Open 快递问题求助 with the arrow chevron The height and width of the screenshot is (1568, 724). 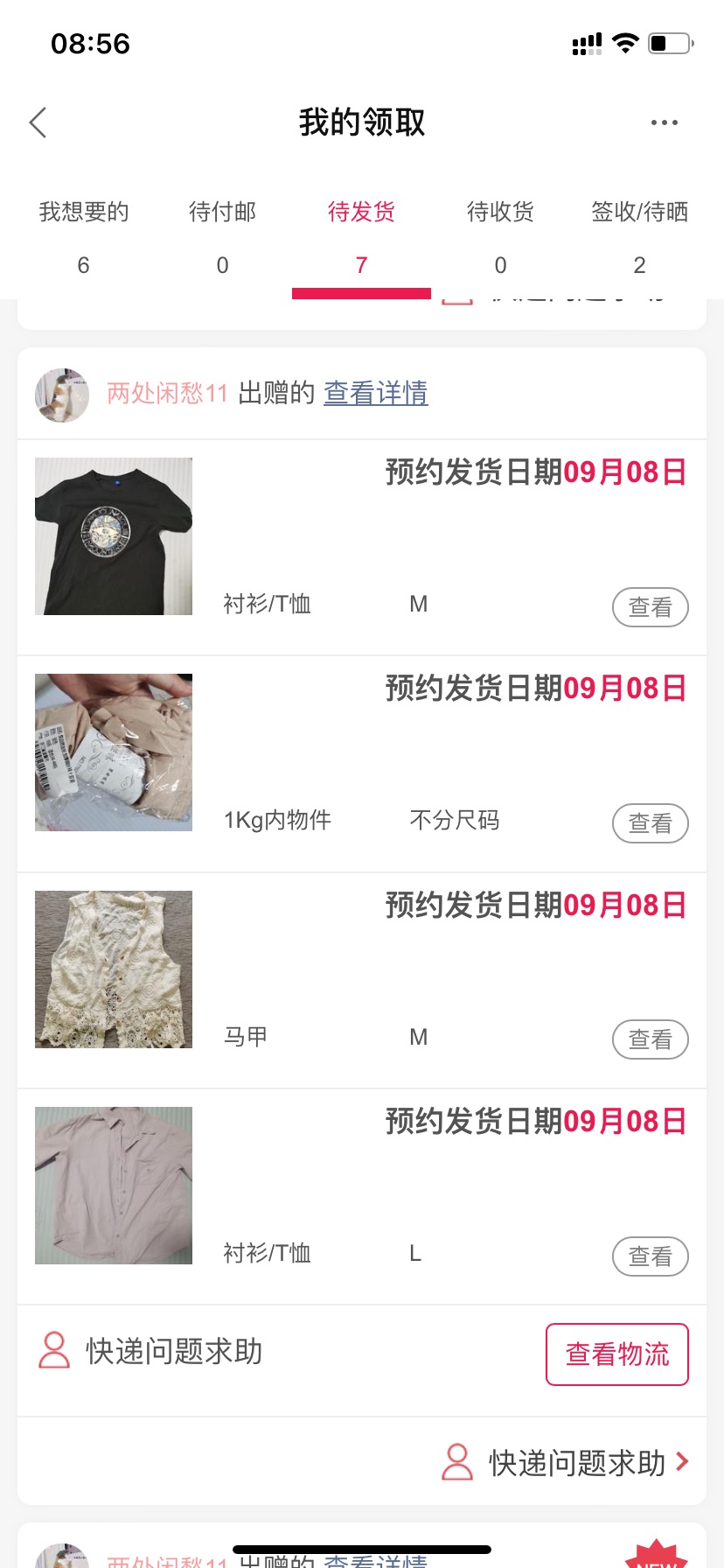566,1462
